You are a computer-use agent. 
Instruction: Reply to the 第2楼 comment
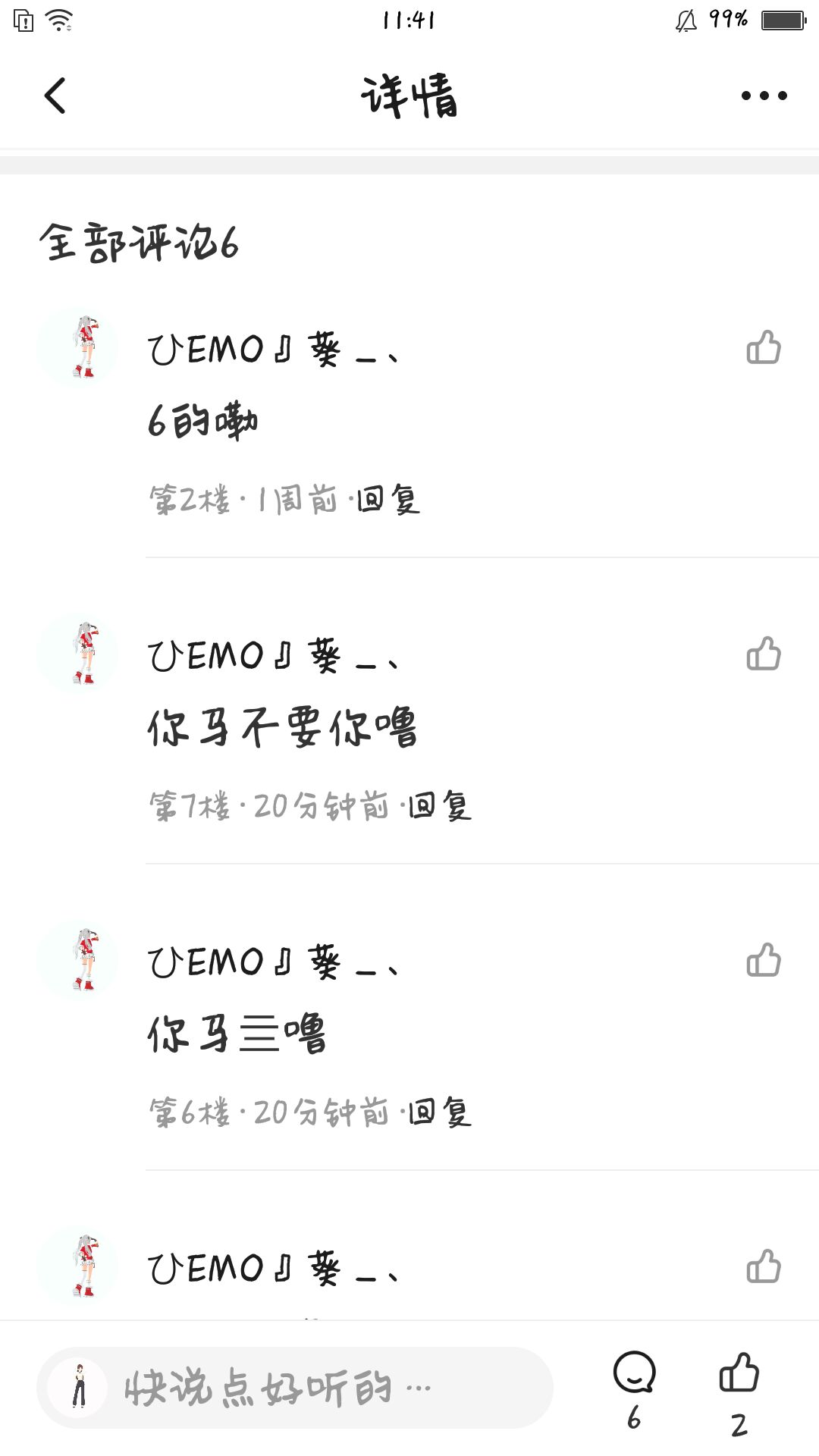[x=388, y=500]
